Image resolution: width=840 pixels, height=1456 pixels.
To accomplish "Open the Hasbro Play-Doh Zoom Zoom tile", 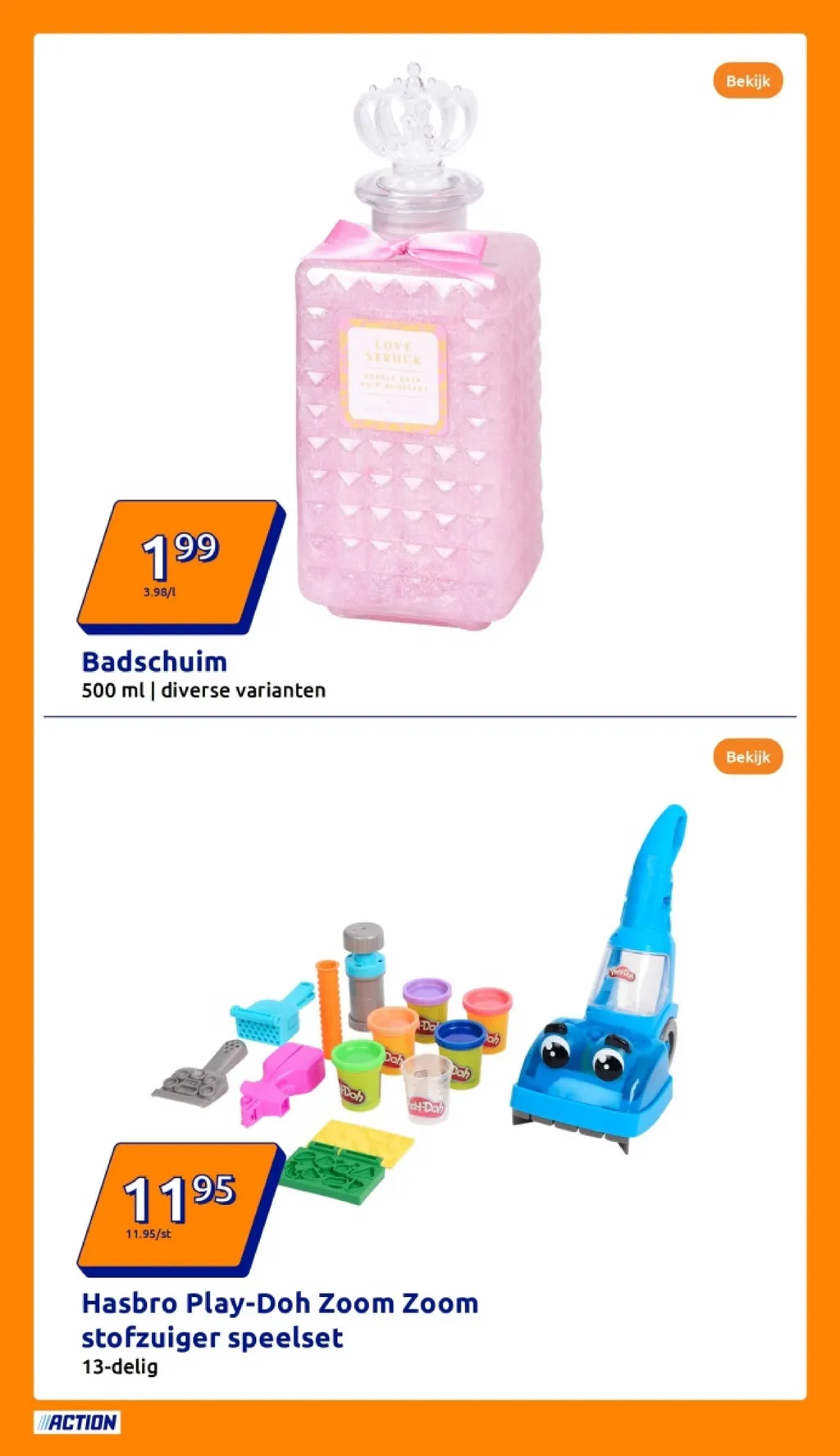I will pos(419,1057).
